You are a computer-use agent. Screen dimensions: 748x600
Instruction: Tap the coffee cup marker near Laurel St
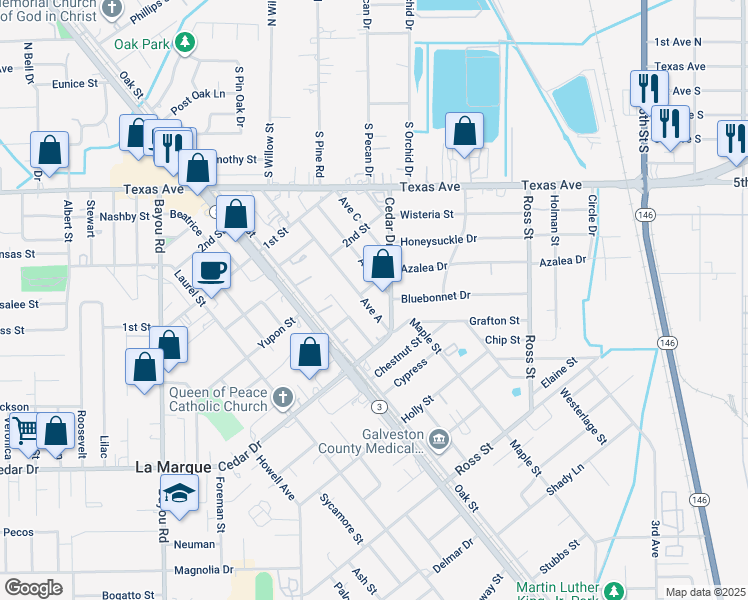[x=212, y=269]
